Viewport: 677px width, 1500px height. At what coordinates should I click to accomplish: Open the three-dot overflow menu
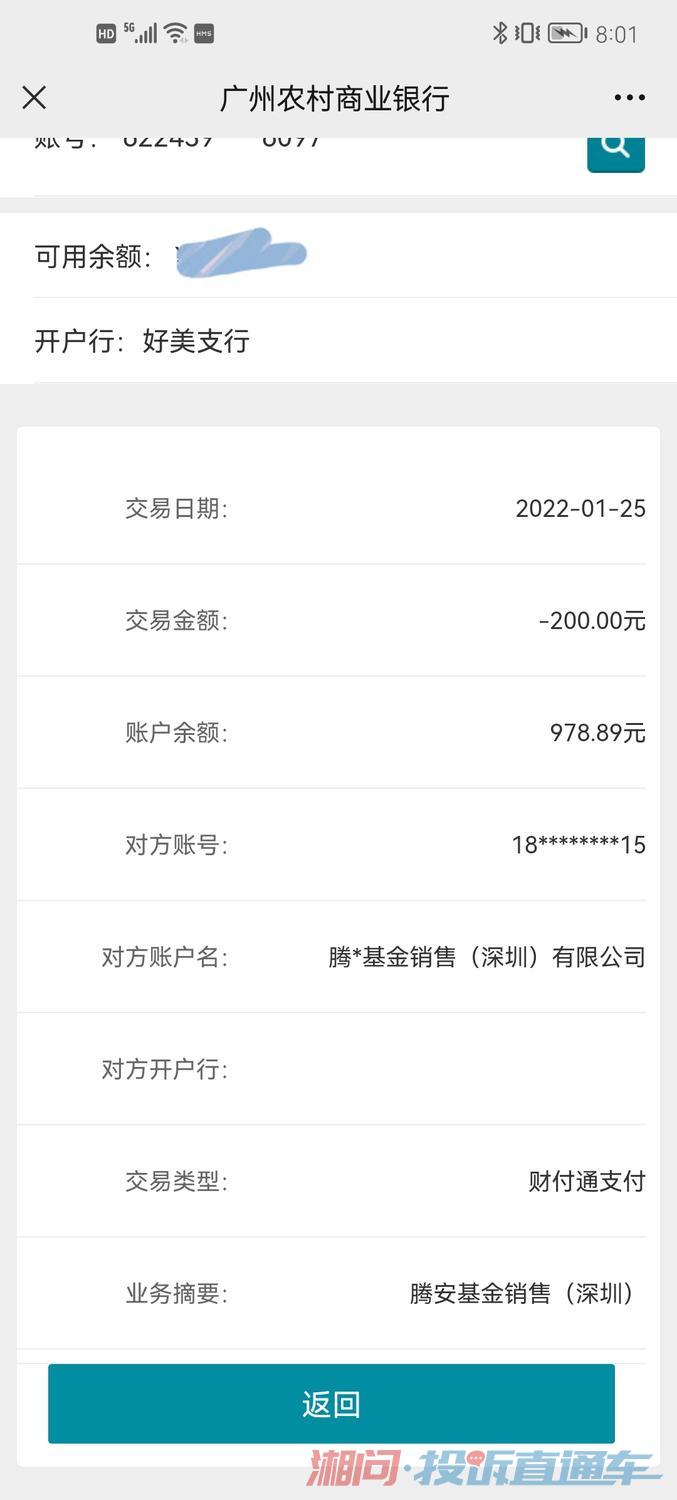click(629, 97)
